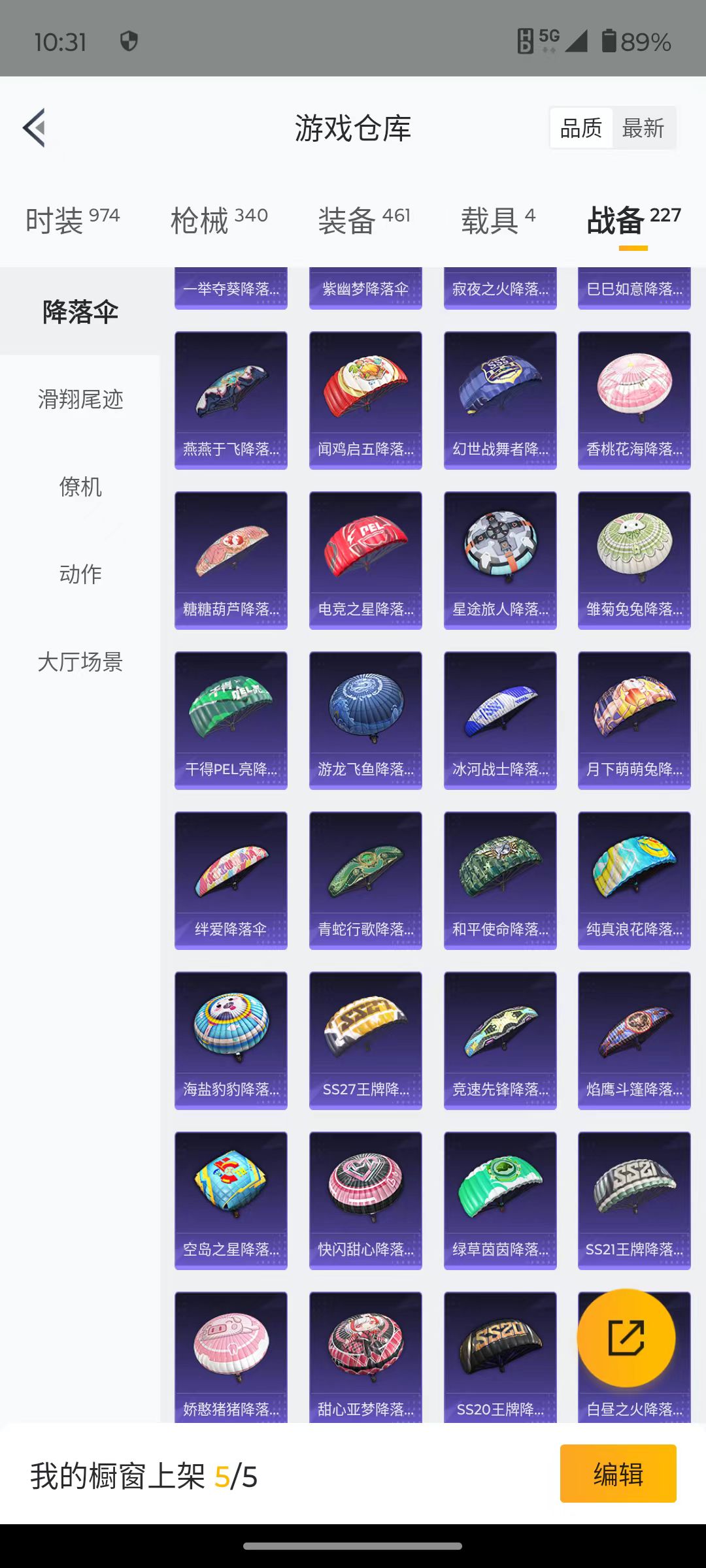Select the 滑翔尾迹 category in the sidebar

pos(80,399)
